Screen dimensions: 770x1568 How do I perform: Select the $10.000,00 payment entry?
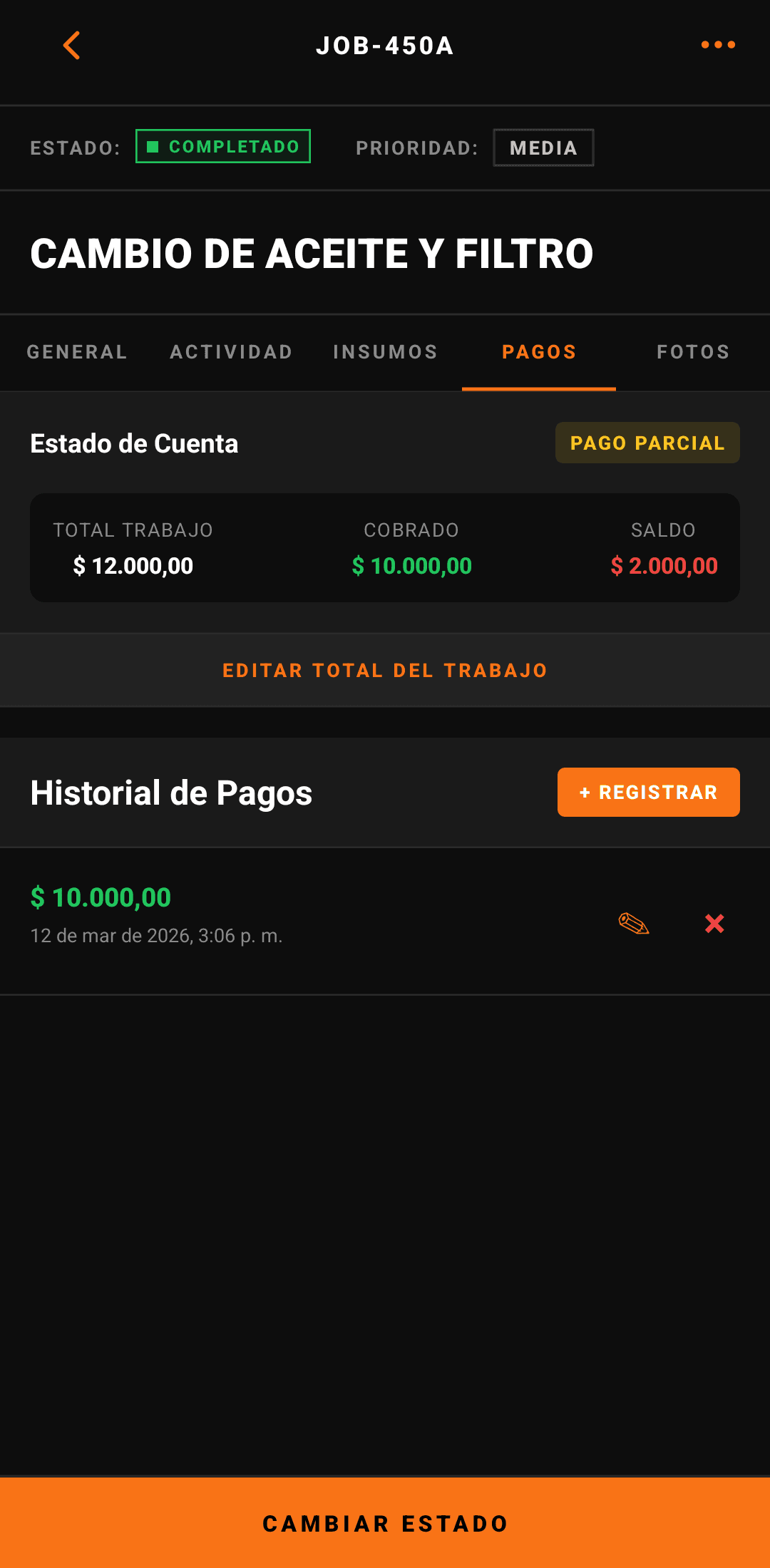(100, 898)
